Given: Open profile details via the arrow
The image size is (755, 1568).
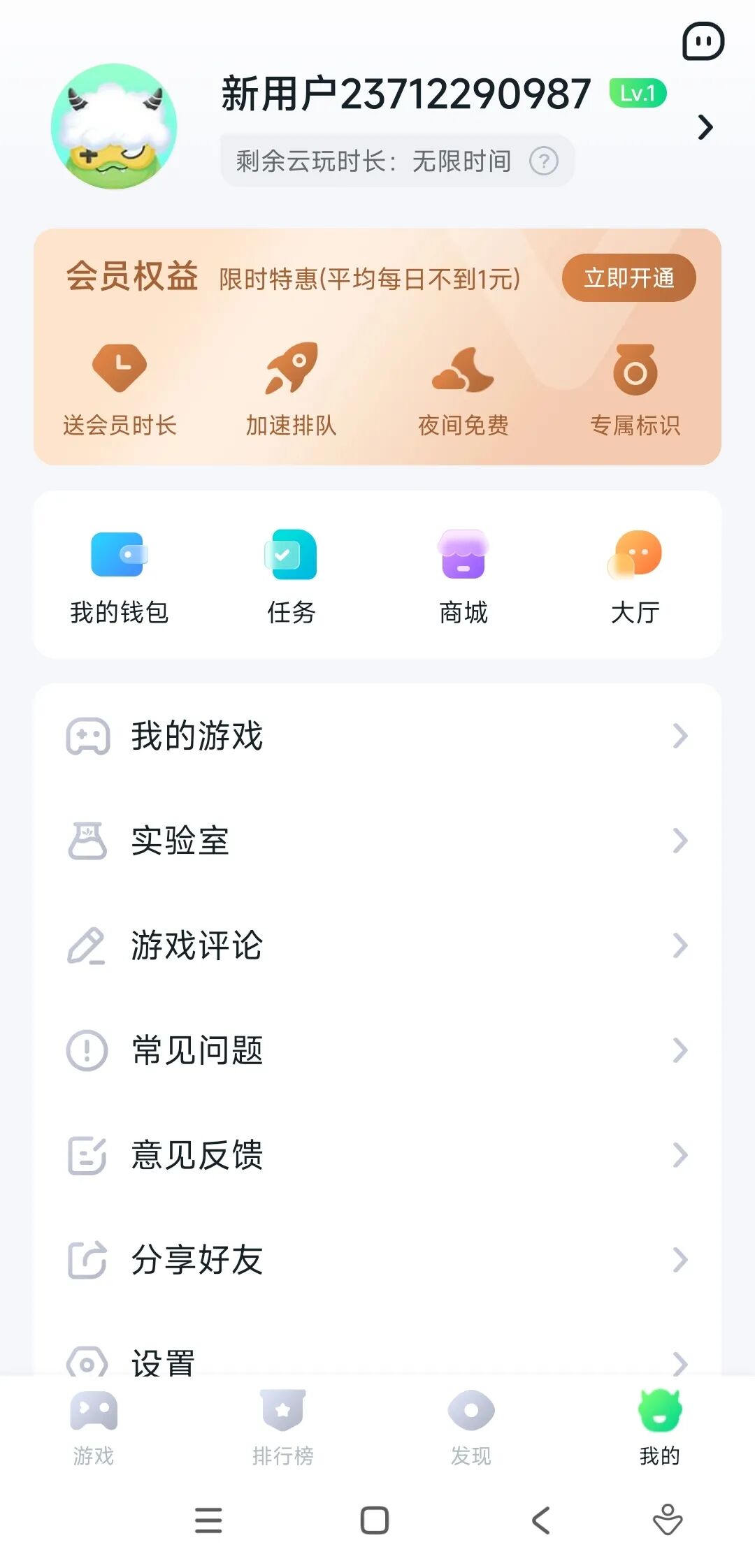Looking at the screenshot, I should click(705, 127).
